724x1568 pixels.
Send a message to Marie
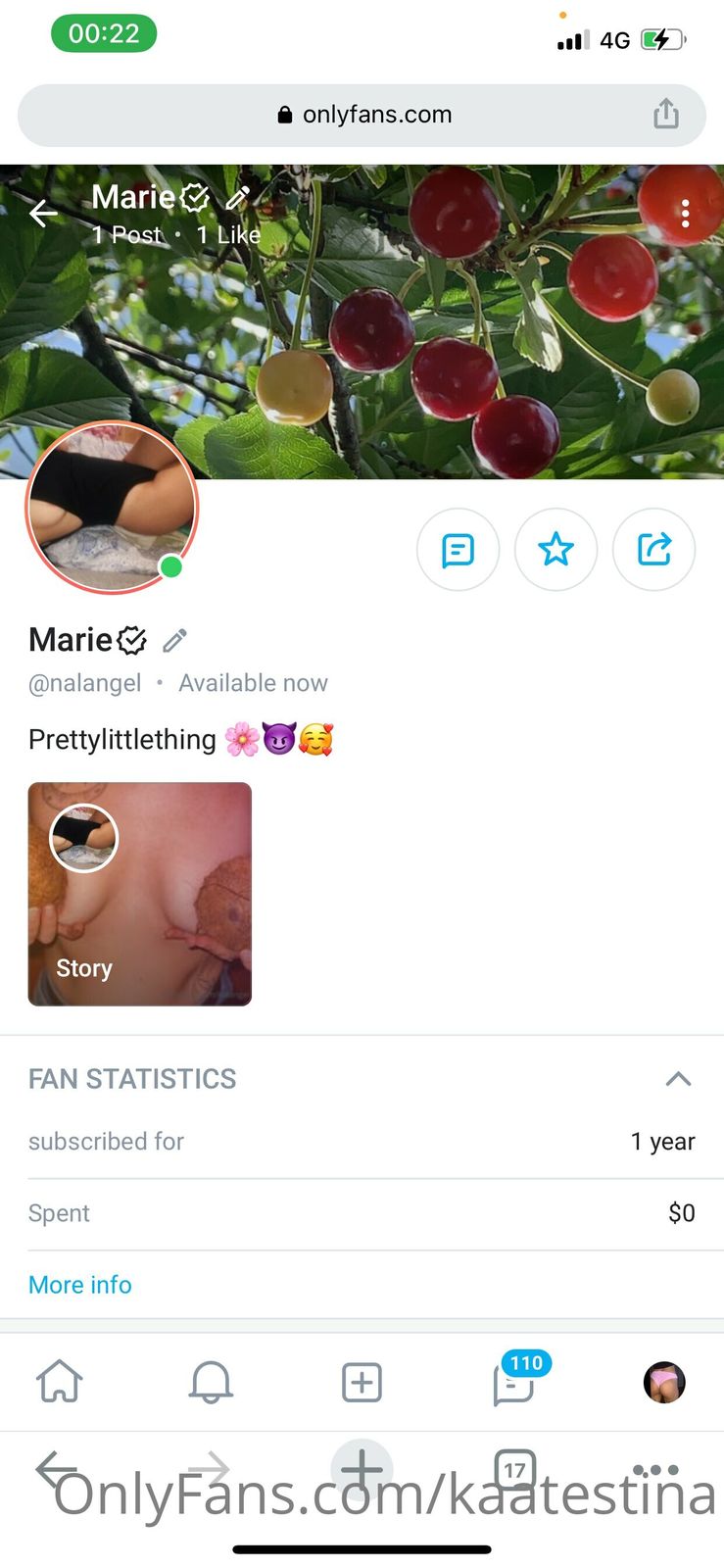tap(458, 550)
